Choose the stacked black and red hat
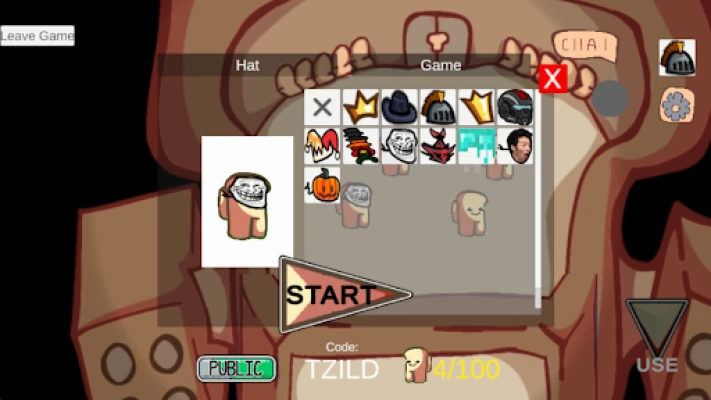 point(360,146)
